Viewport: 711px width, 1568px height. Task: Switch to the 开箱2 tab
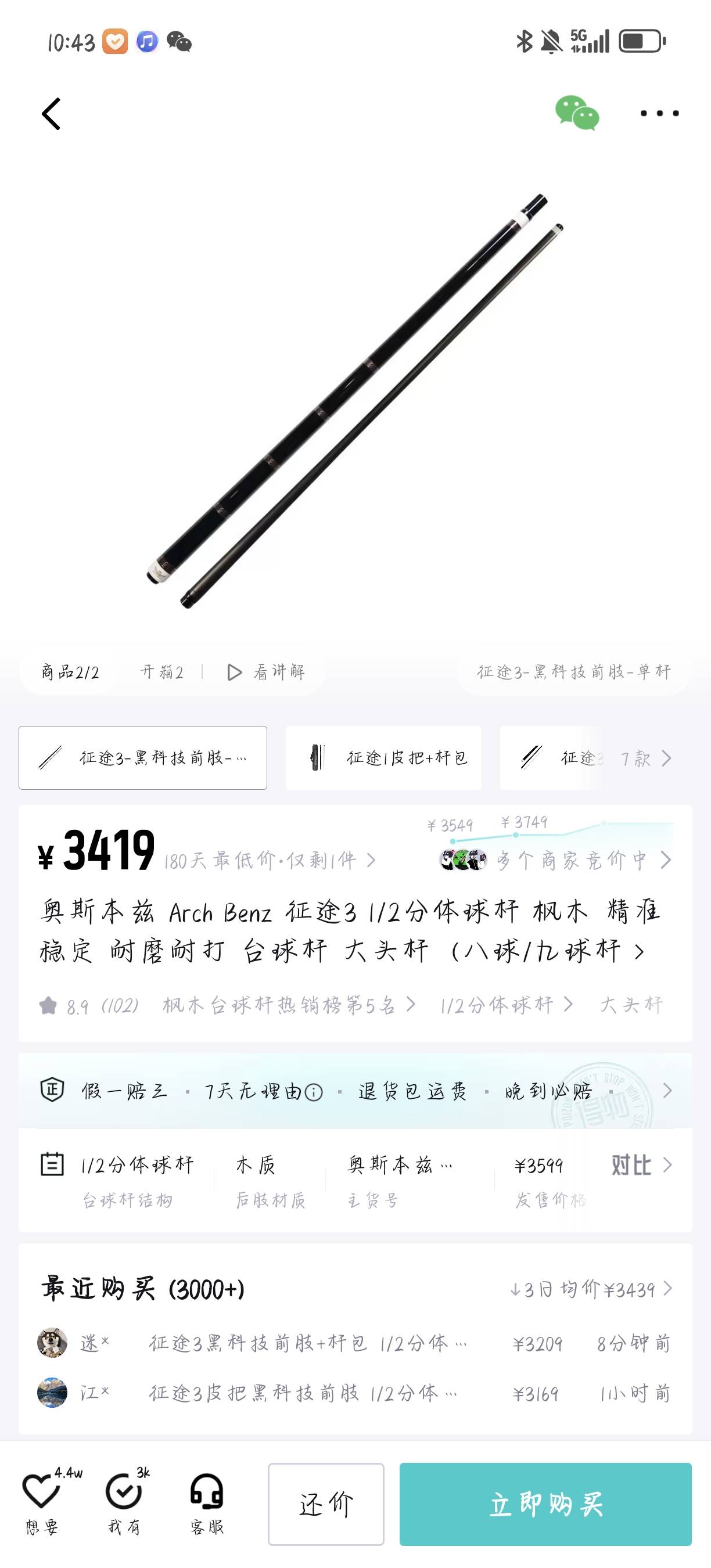(162, 672)
